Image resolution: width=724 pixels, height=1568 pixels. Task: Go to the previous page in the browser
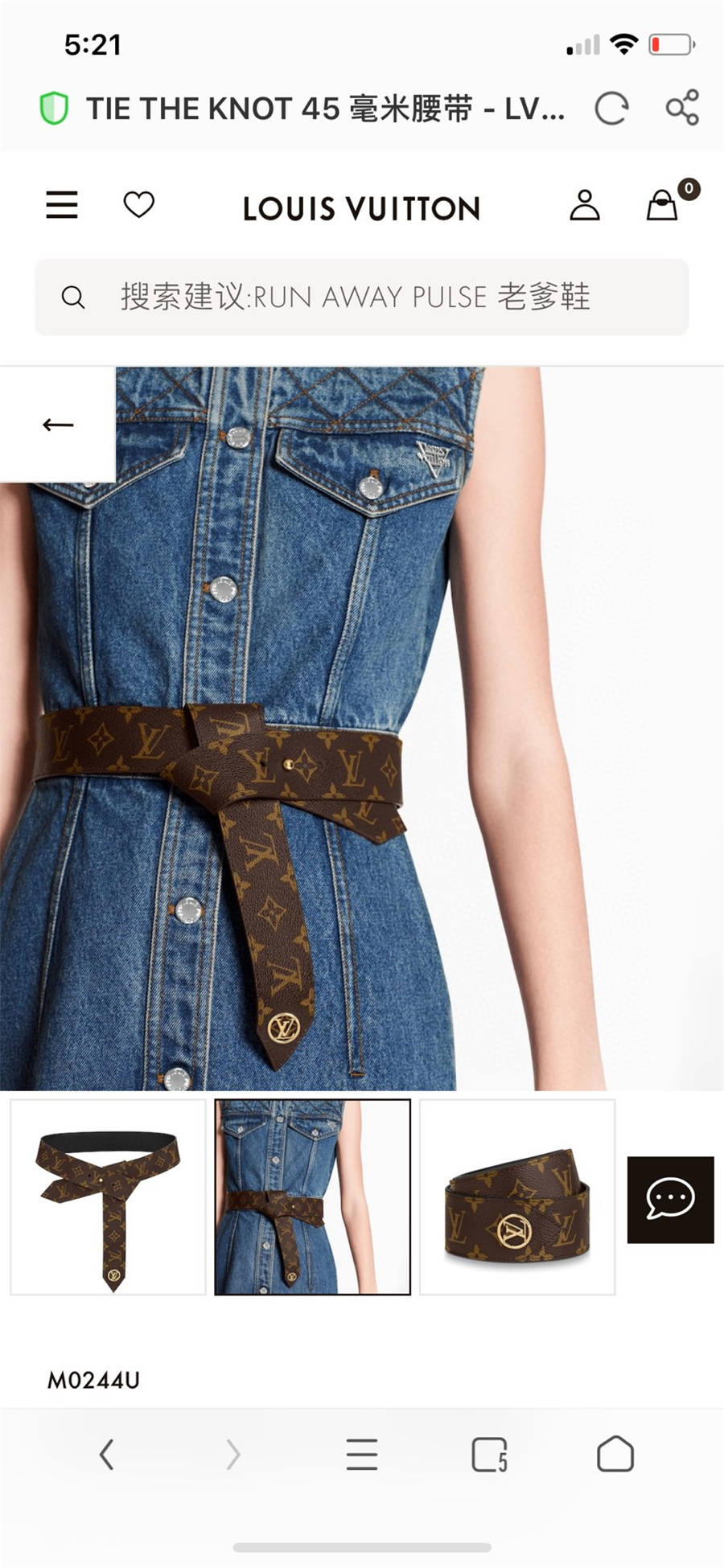click(106, 1455)
